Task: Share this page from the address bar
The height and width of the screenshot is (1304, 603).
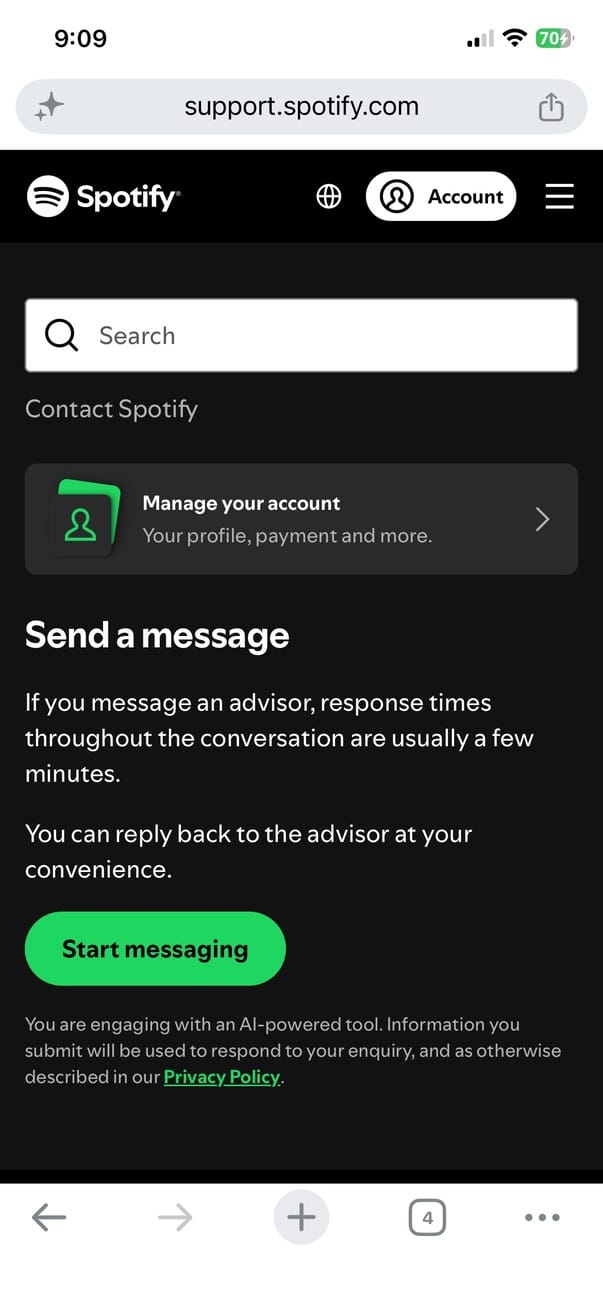Action: point(551,107)
